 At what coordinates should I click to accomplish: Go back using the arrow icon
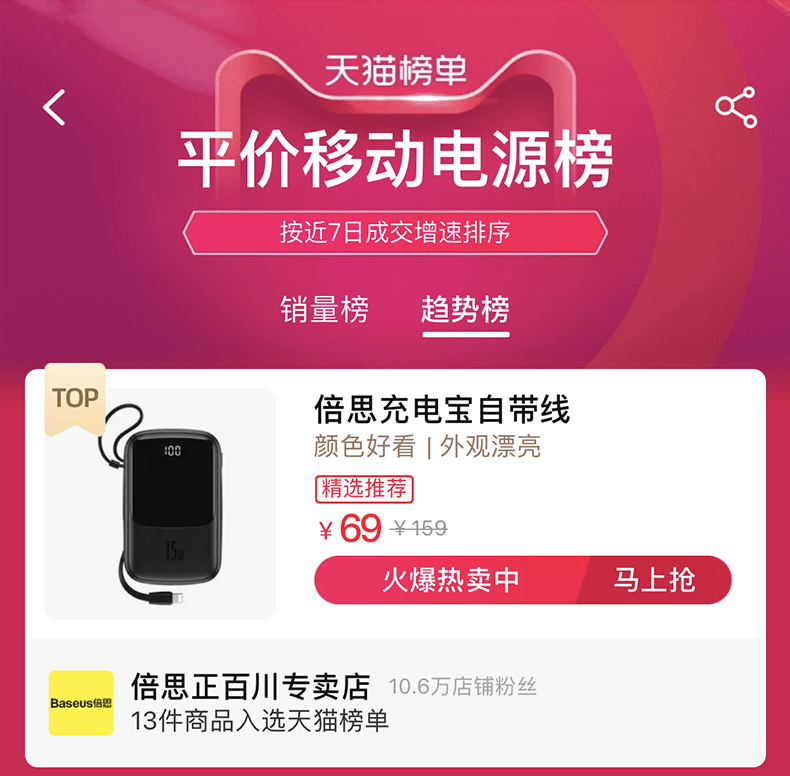point(55,107)
